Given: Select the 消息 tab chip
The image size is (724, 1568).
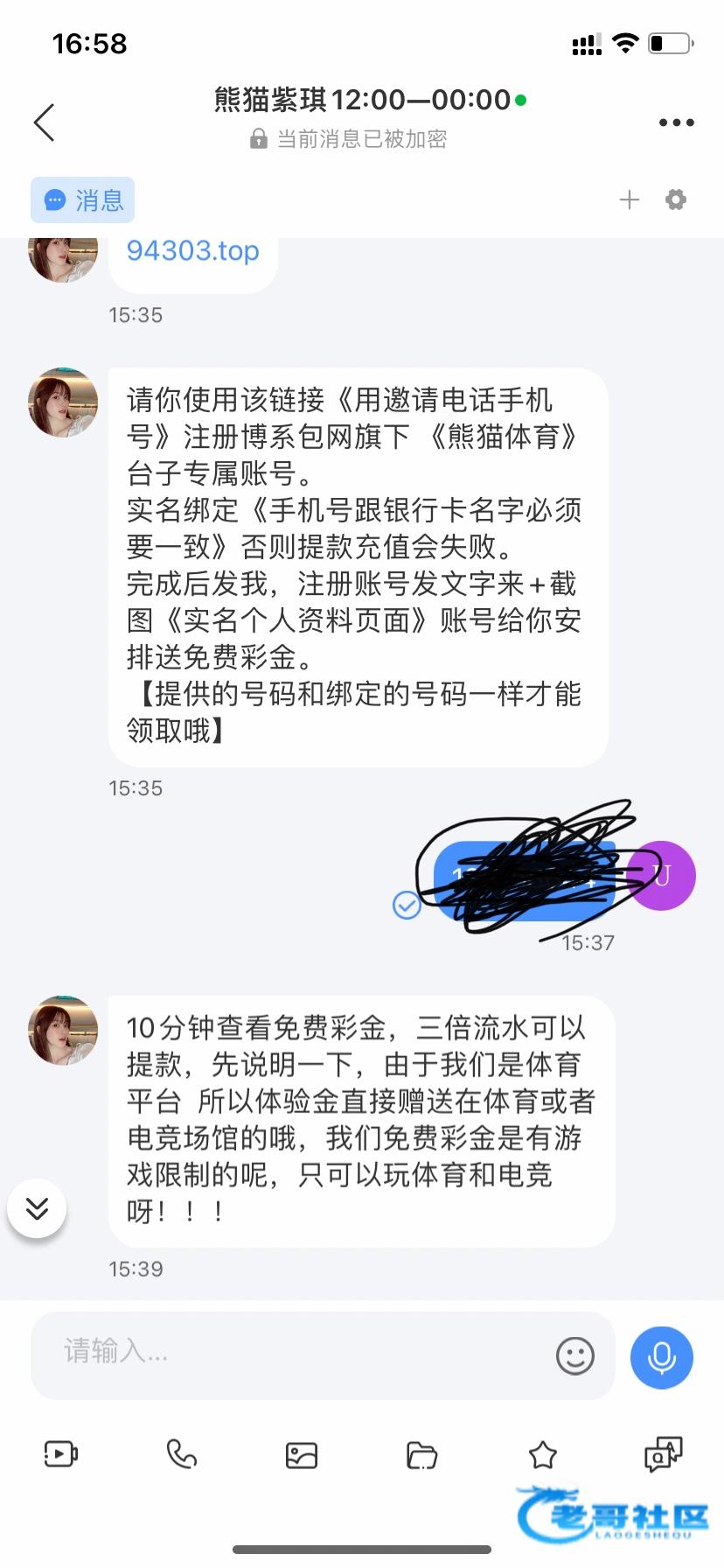Looking at the screenshot, I should pyautogui.click(x=83, y=200).
